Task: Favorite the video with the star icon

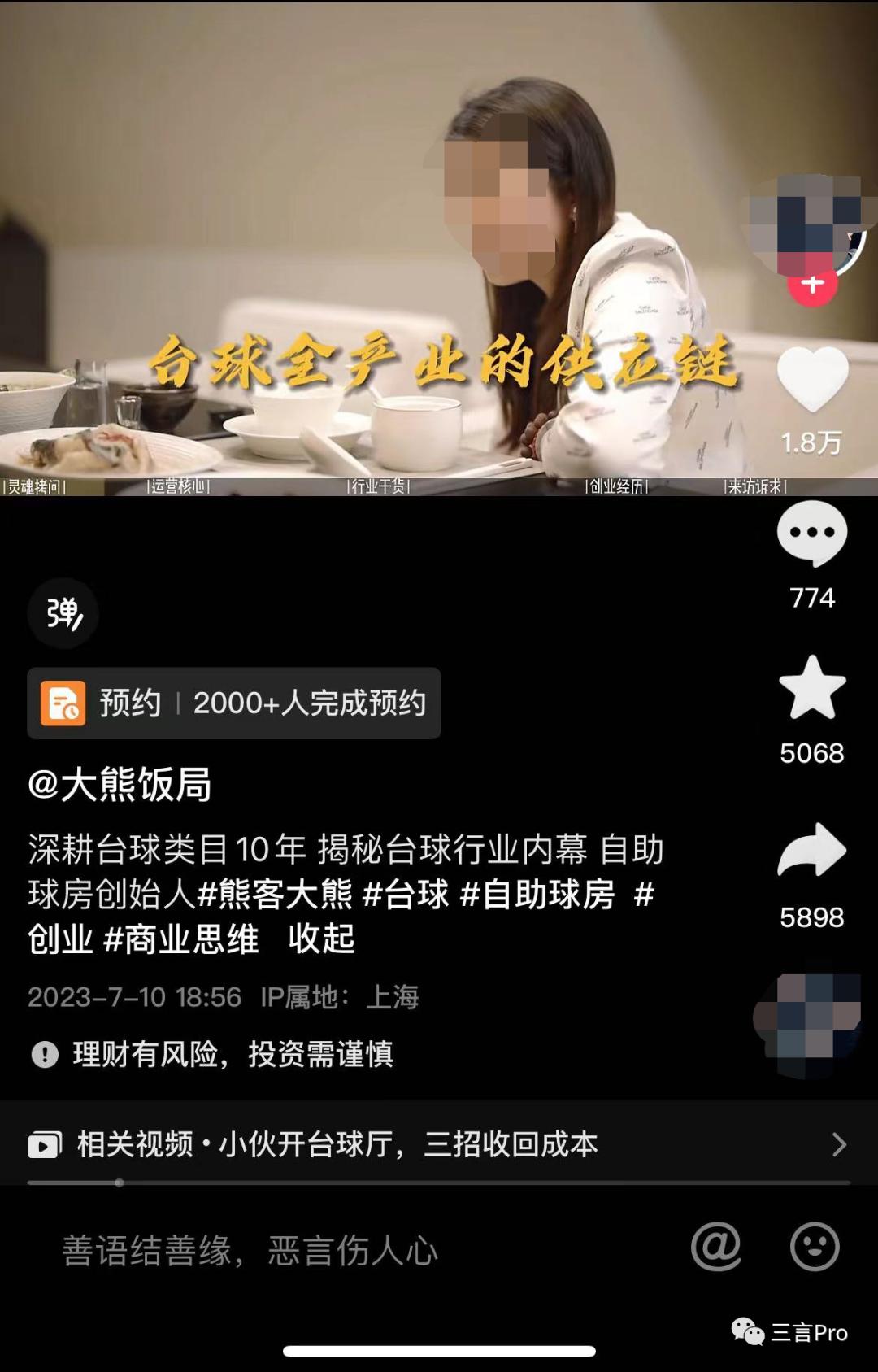Action: tap(812, 689)
